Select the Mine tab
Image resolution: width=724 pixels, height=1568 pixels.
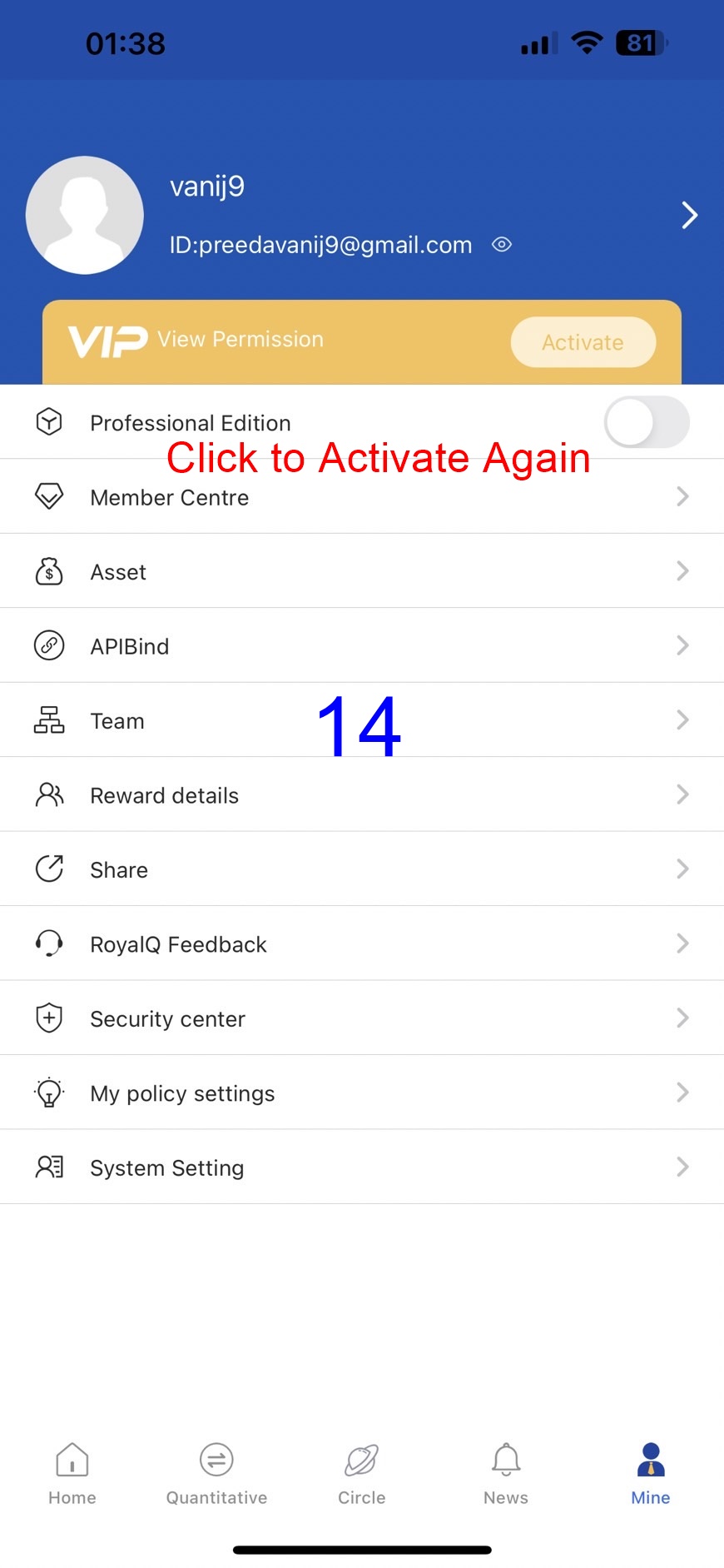(x=651, y=1474)
